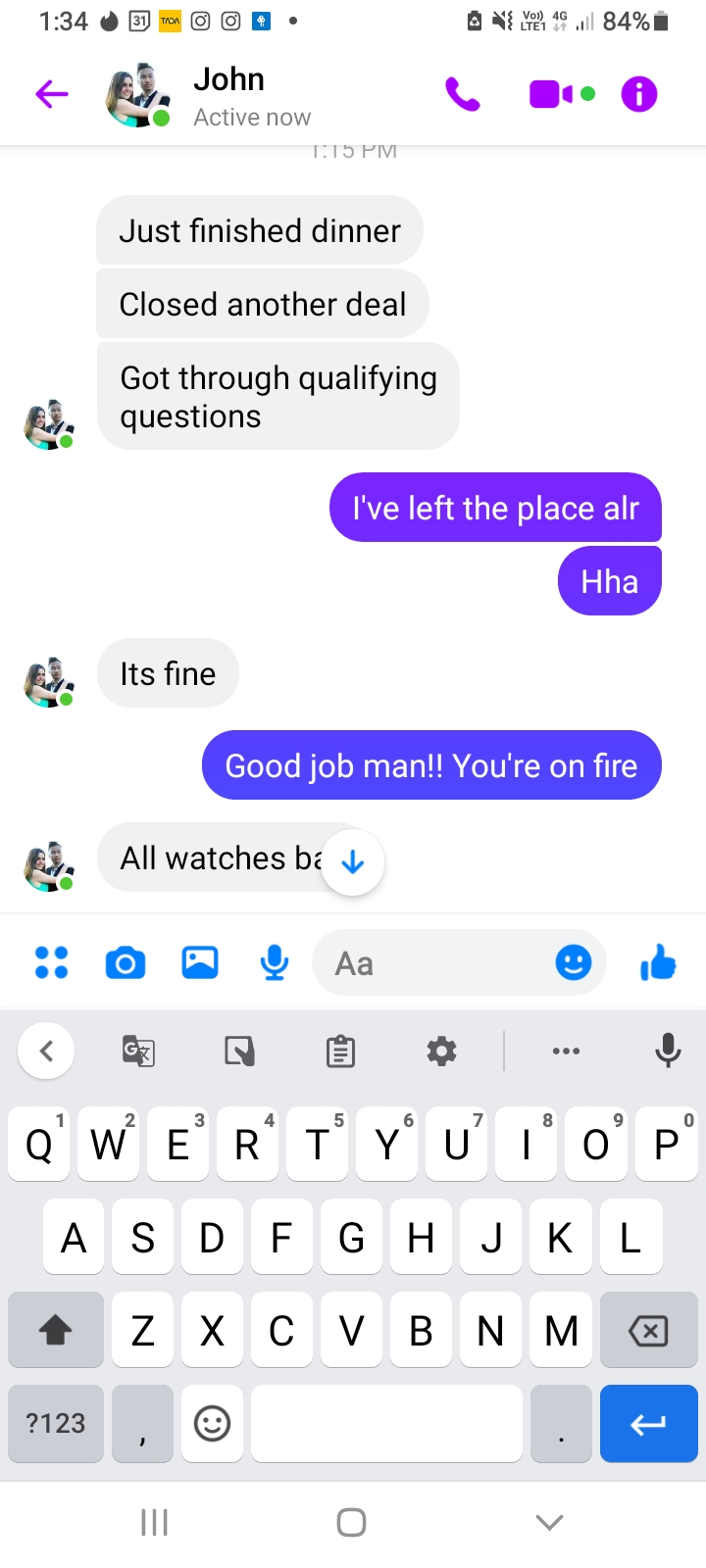Go back to the chat list

tap(52, 94)
